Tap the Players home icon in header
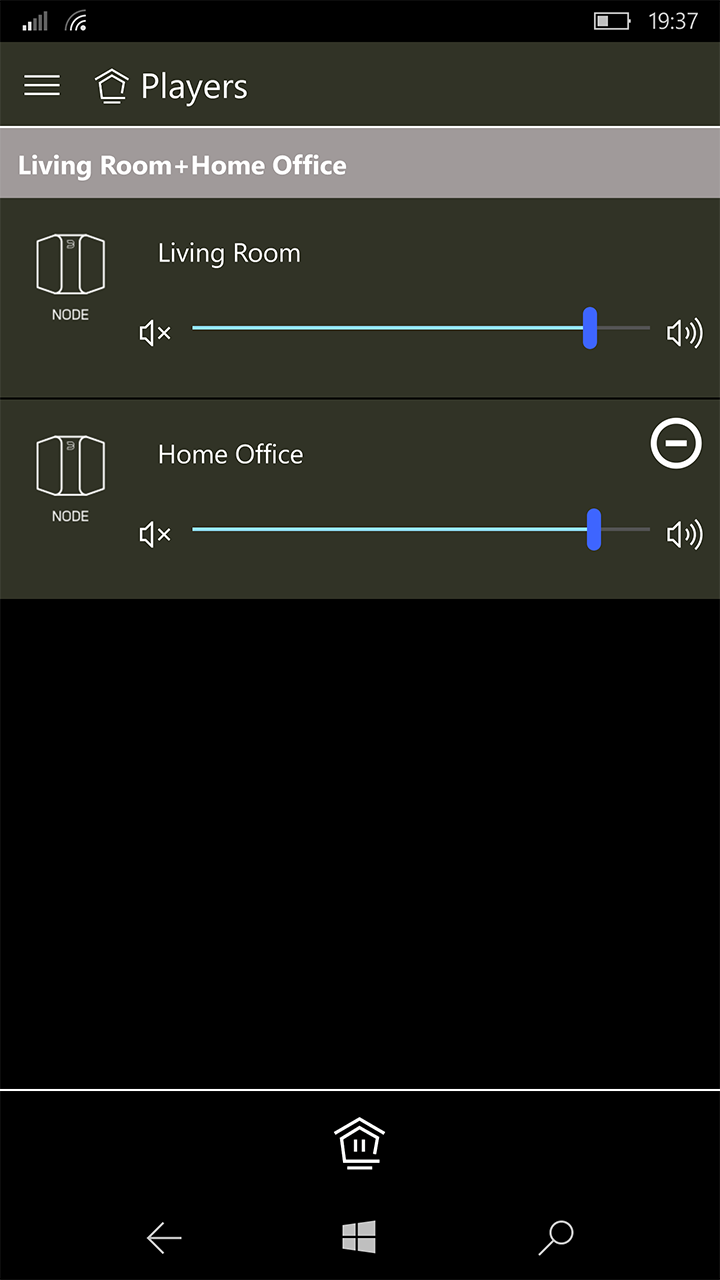Screen dimensions: 720x1280 (x=112, y=87)
